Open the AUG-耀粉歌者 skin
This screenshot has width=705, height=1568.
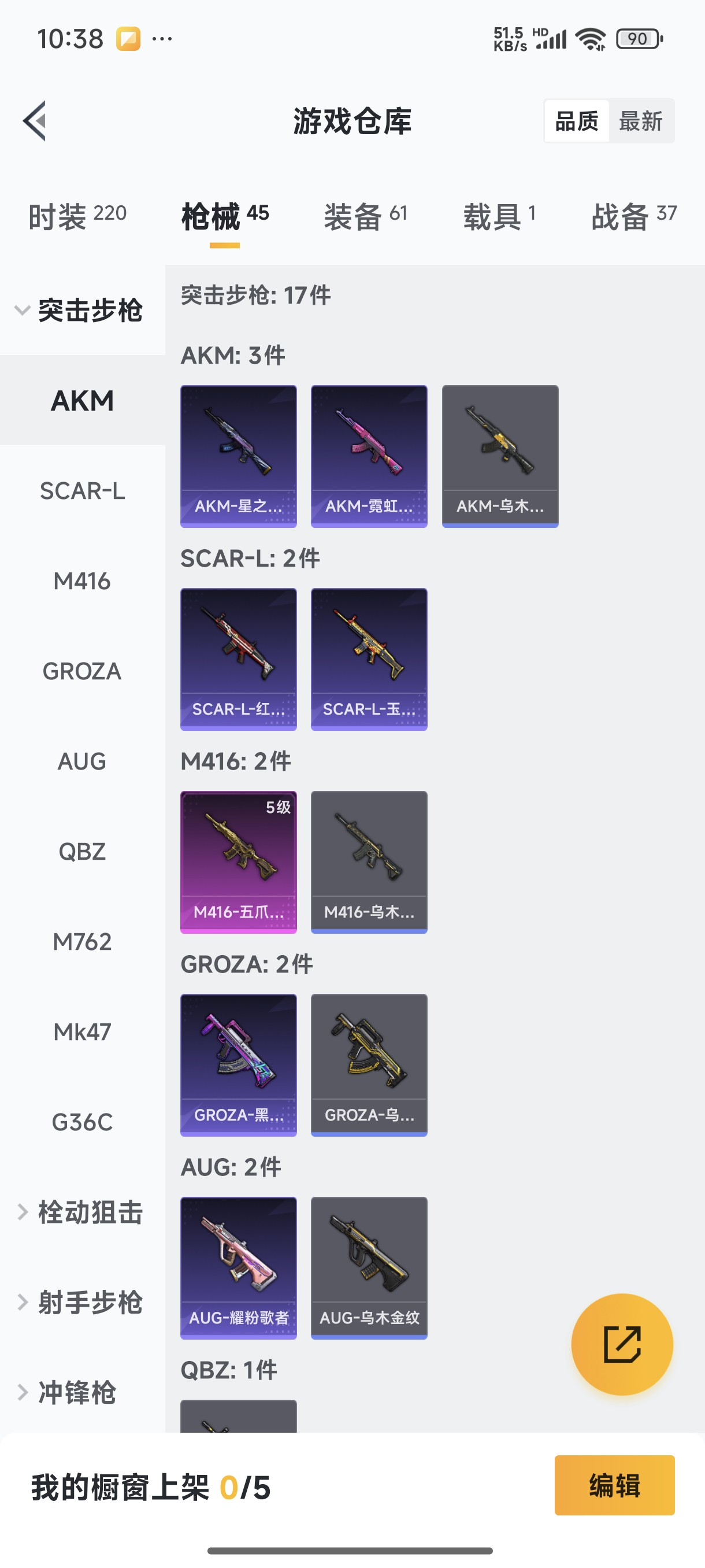point(239,1267)
